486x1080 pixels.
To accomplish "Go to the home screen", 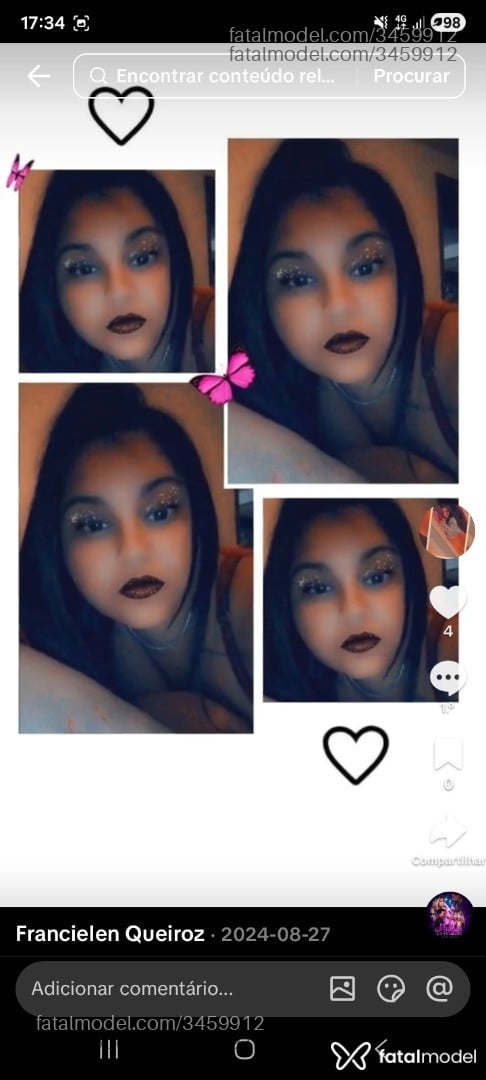I will 244,1049.
